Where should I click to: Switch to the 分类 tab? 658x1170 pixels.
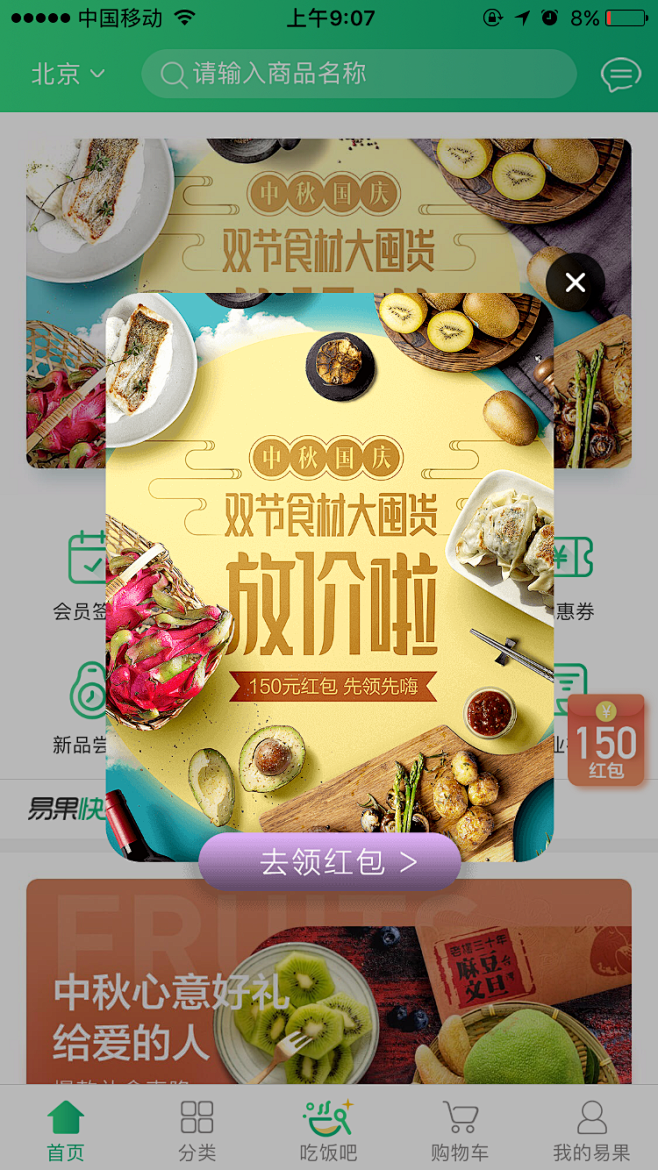click(x=197, y=1130)
